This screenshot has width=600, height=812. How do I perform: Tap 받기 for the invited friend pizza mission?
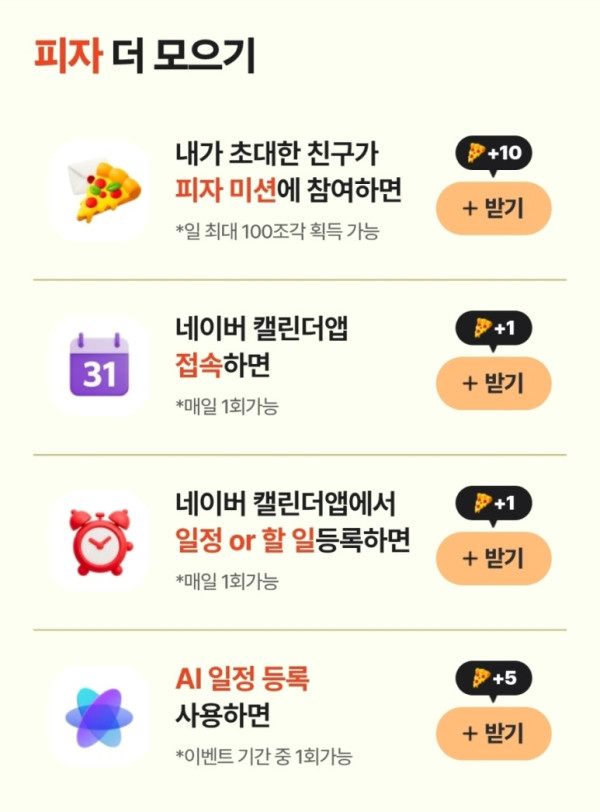tap(493, 208)
